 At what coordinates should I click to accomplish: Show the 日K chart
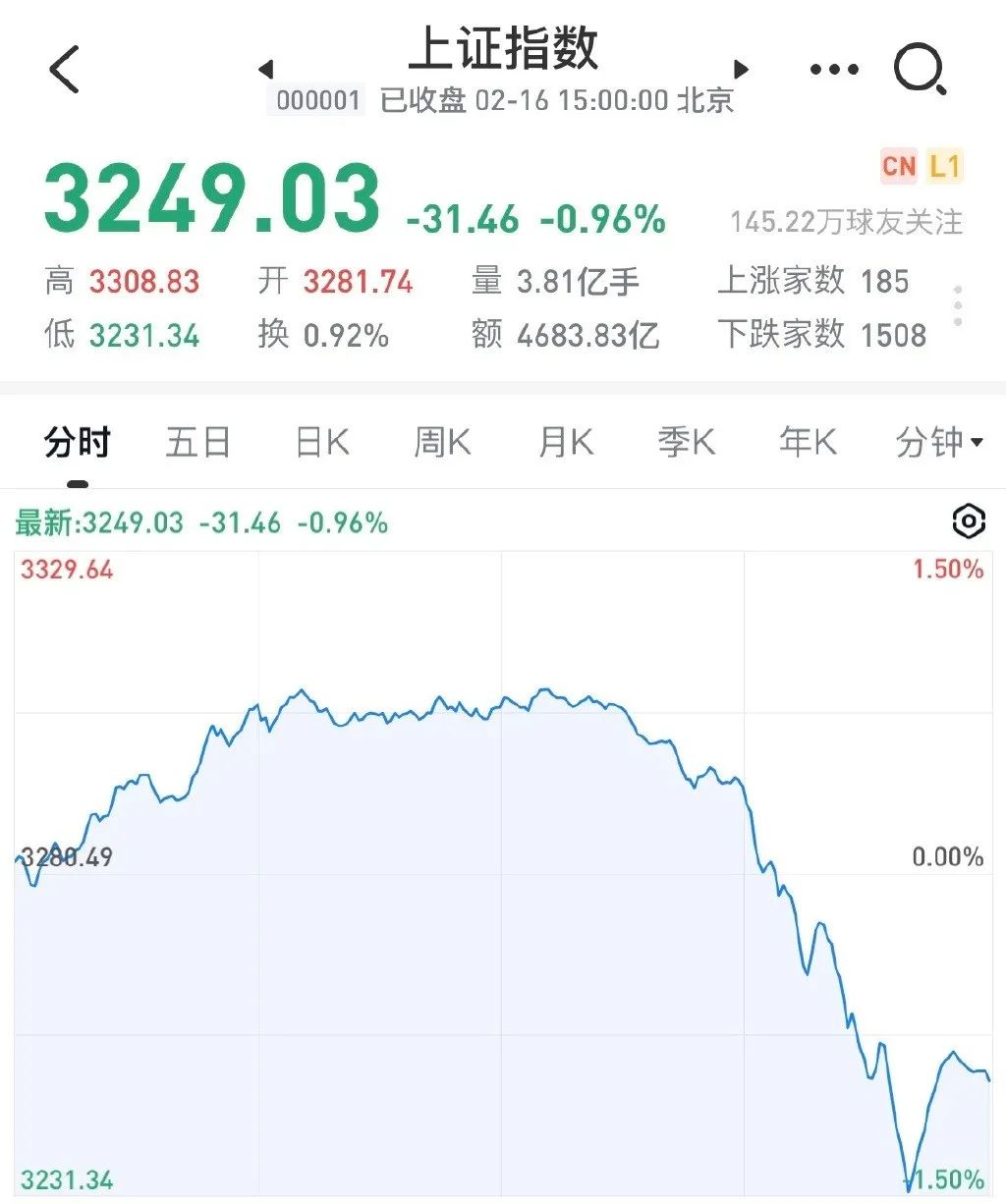[322, 443]
